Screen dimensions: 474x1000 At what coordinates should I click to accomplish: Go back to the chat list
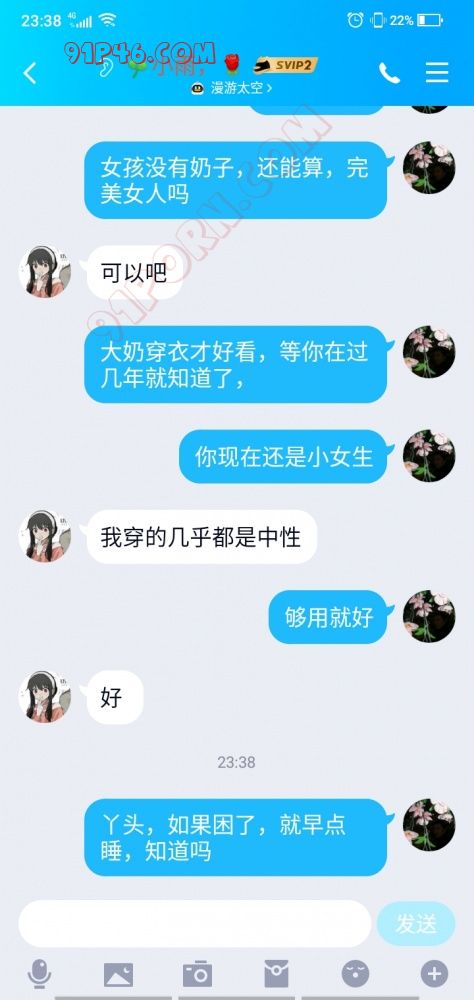[x=30, y=73]
